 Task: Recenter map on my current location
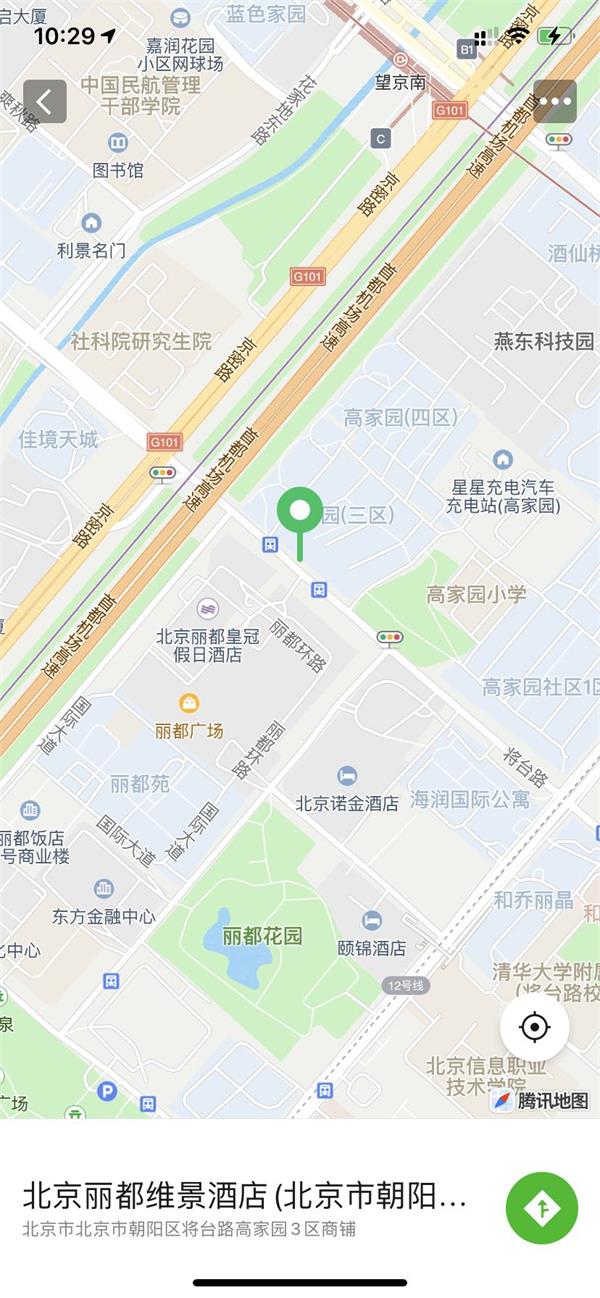535,1027
